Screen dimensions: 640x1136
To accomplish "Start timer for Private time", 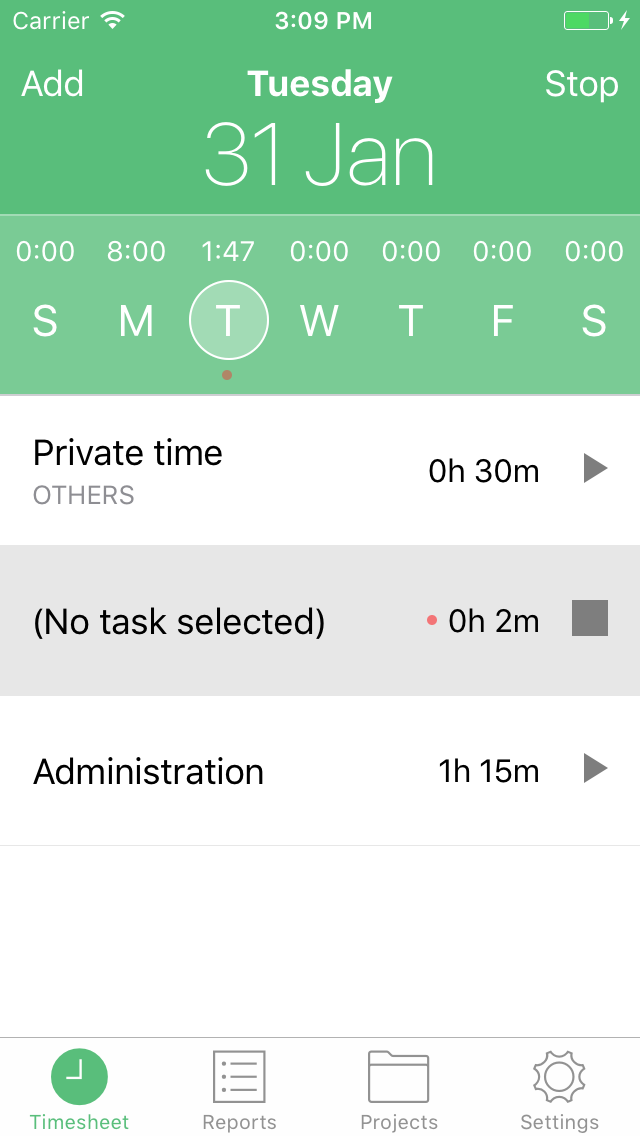I will [x=595, y=469].
